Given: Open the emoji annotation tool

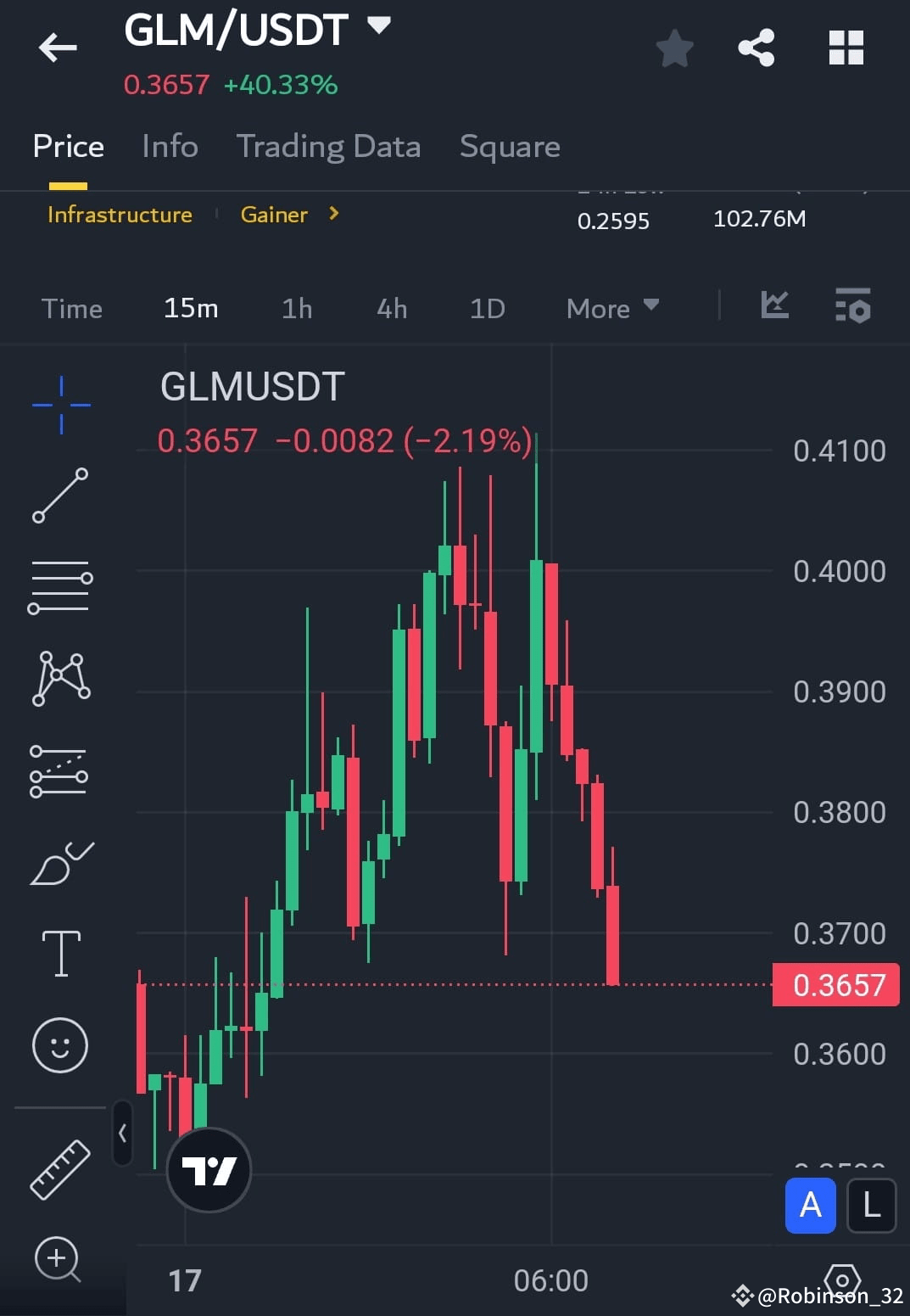Looking at the screenshot, I should tap(59, 1045).
